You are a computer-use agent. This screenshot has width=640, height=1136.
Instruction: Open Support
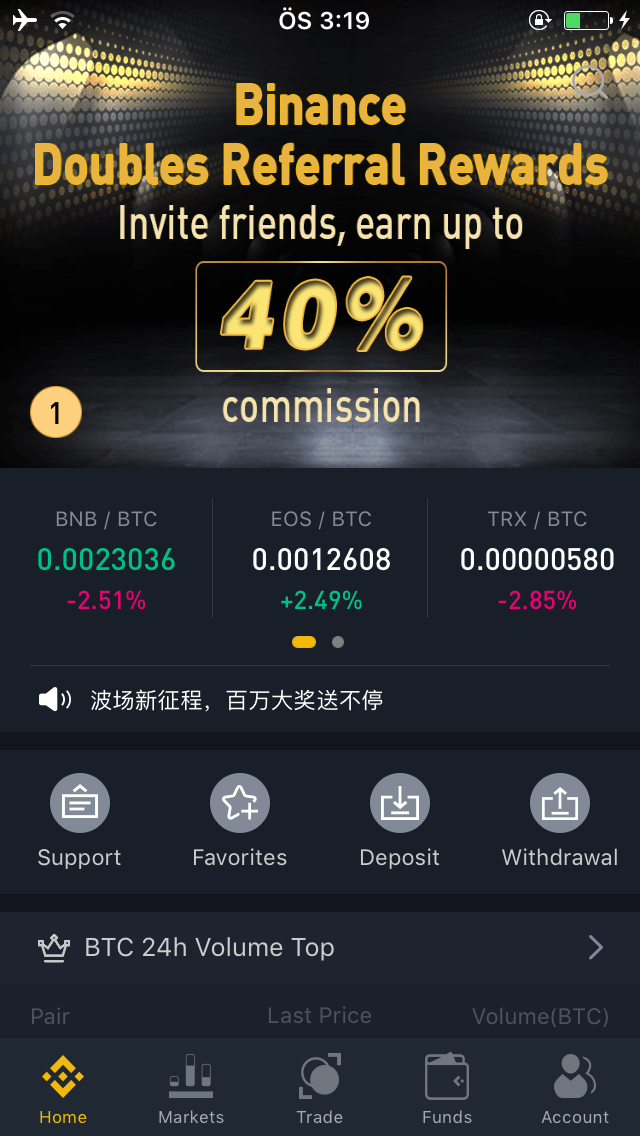80,821
